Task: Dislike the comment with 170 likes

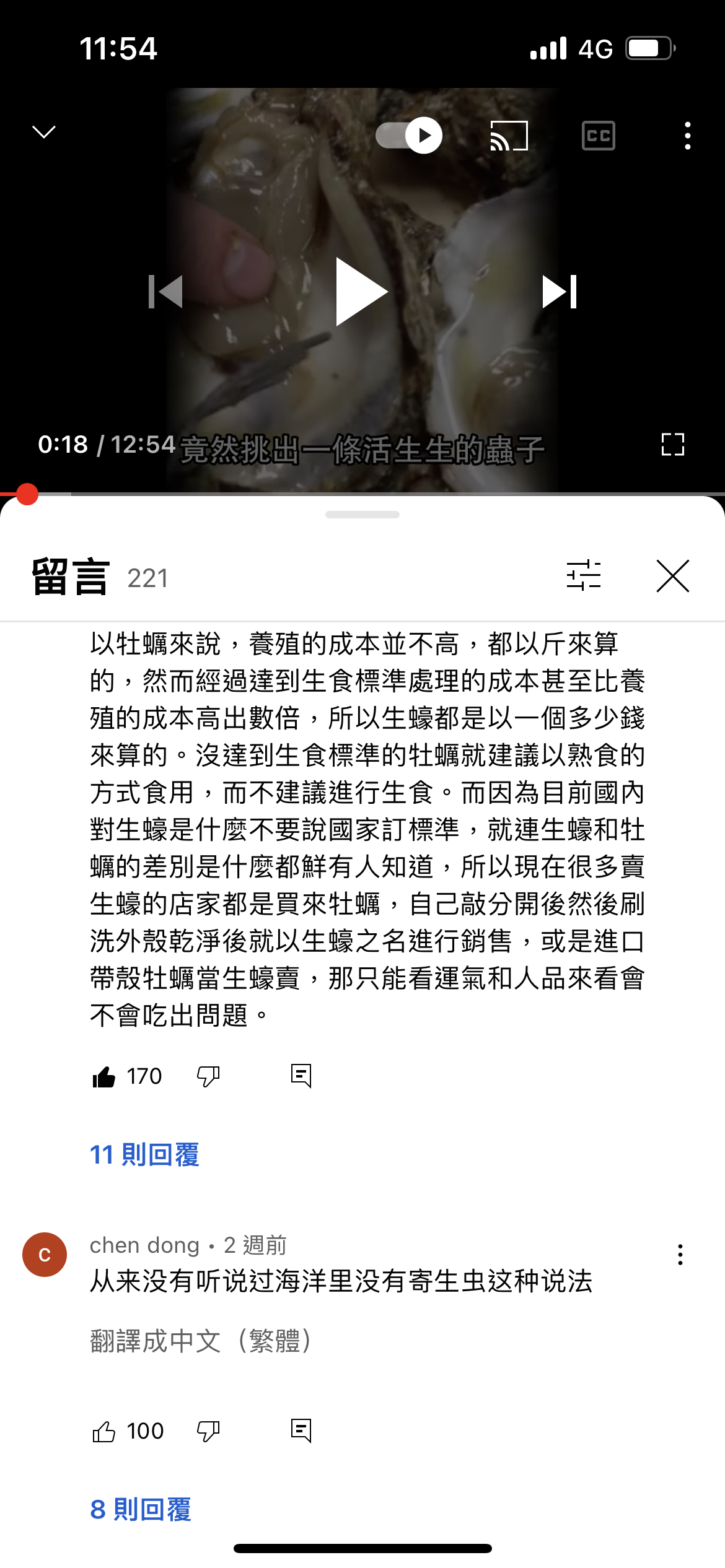Action: point(208,1077)
